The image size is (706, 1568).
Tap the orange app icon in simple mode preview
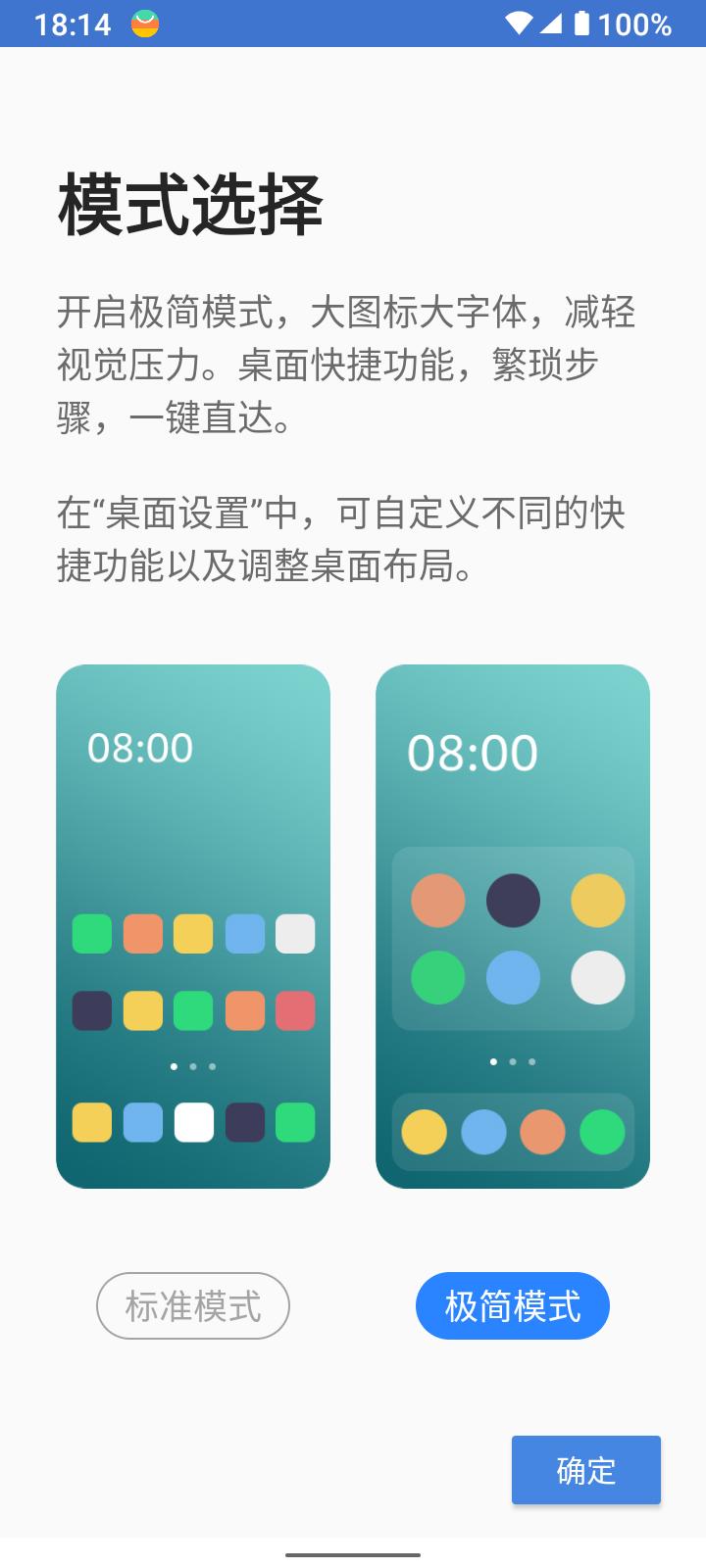click(x=438, y=901)
